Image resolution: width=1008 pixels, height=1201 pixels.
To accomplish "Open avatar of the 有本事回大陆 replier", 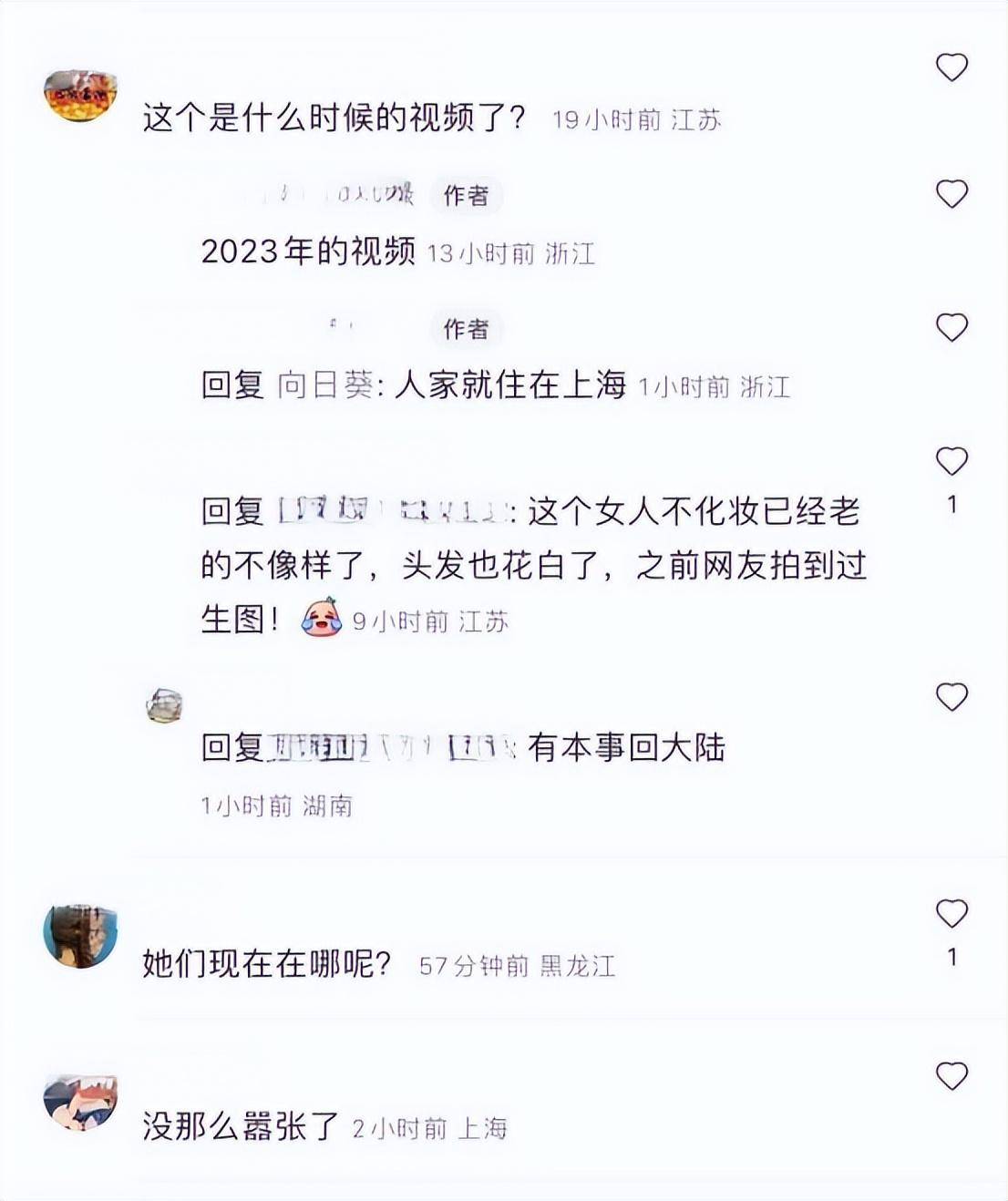I will coord(165,706).
